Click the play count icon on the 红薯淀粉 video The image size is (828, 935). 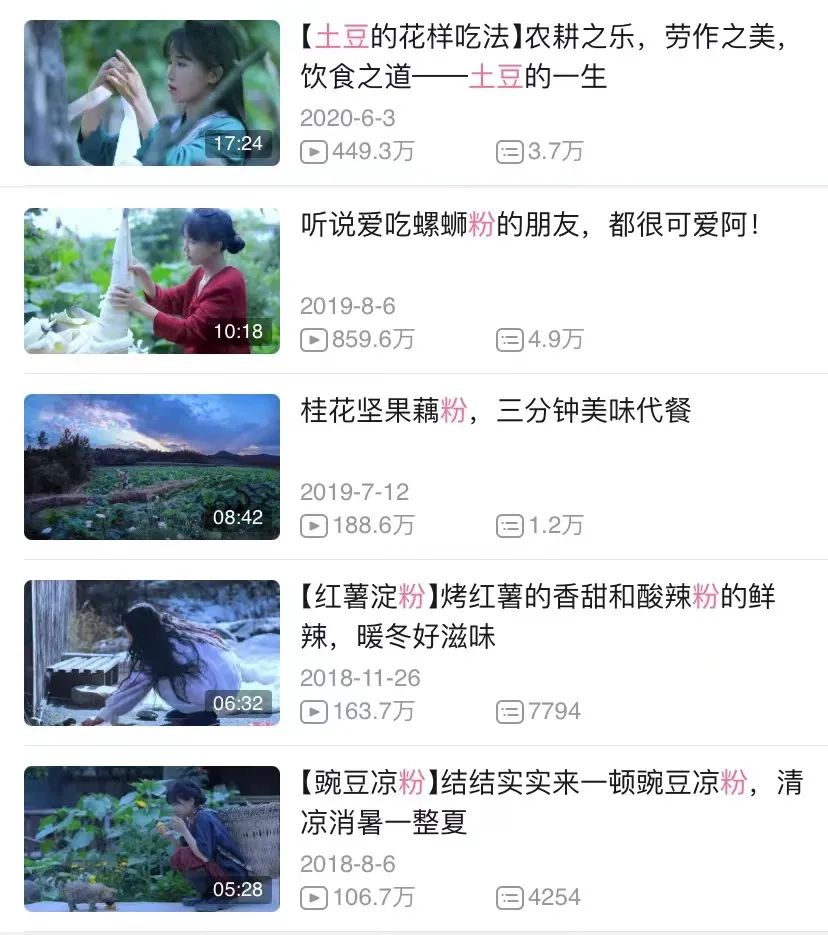[314, 712]
